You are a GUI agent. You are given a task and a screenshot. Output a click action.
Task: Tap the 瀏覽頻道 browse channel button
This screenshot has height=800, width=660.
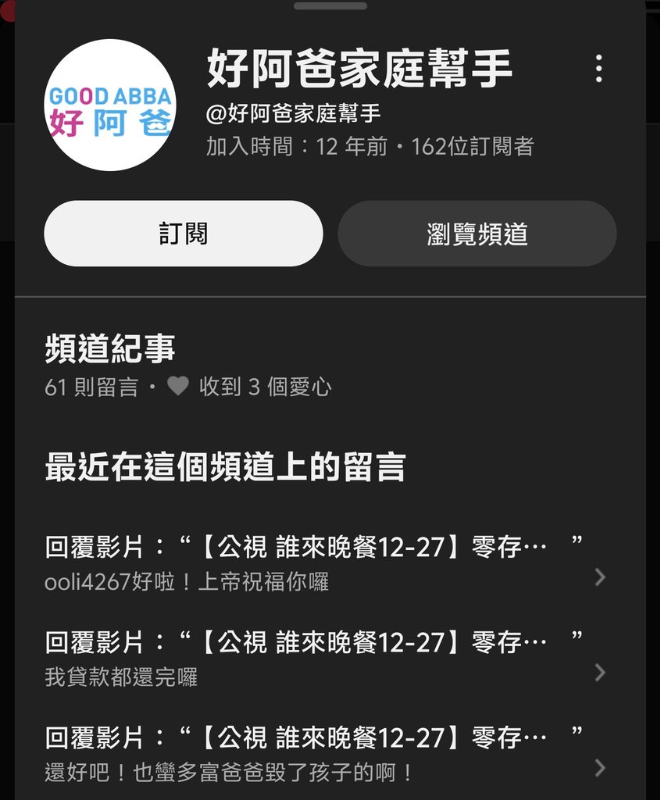click(x=477, y=234)
